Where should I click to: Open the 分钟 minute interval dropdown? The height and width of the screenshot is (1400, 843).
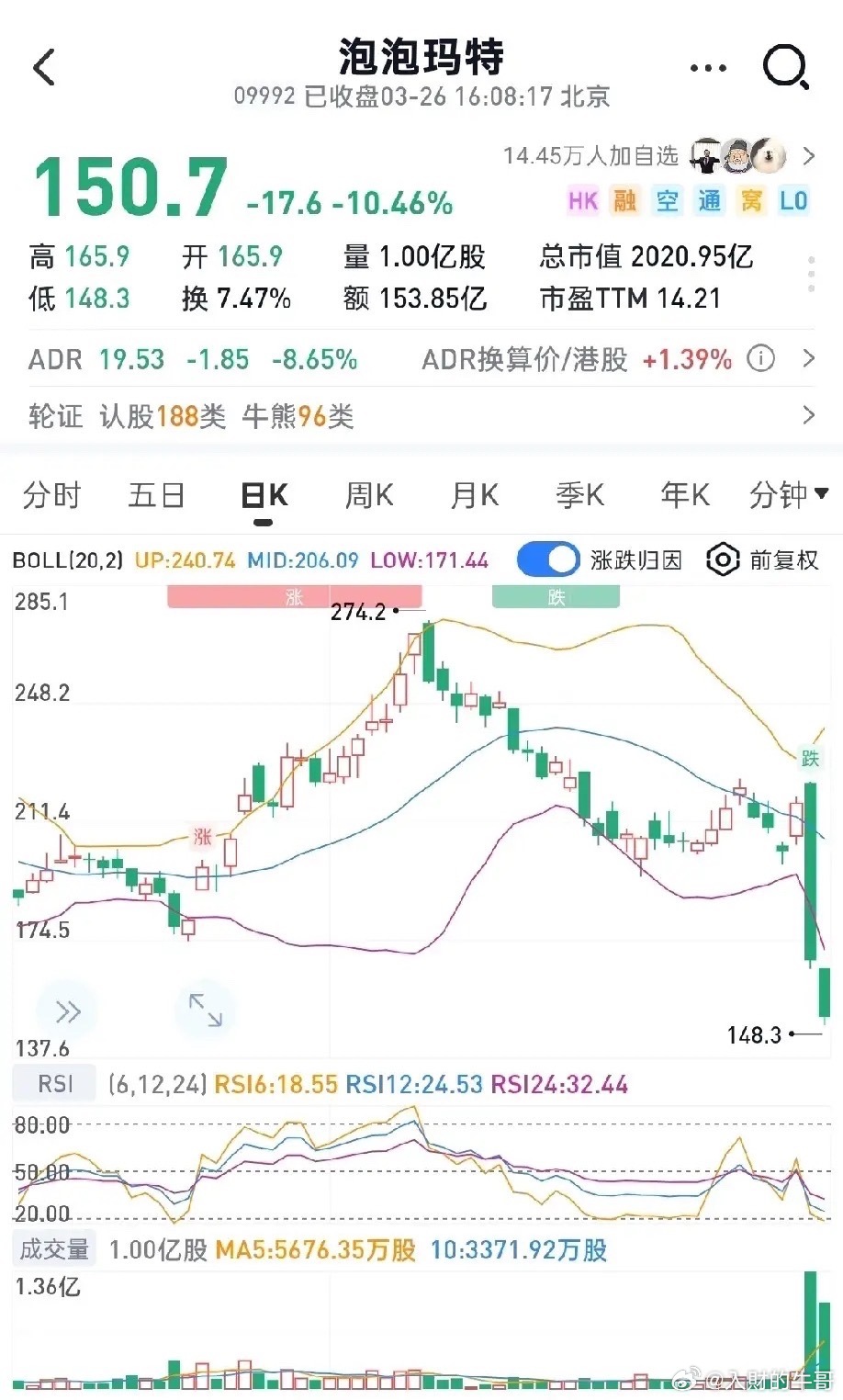[788, 495]
